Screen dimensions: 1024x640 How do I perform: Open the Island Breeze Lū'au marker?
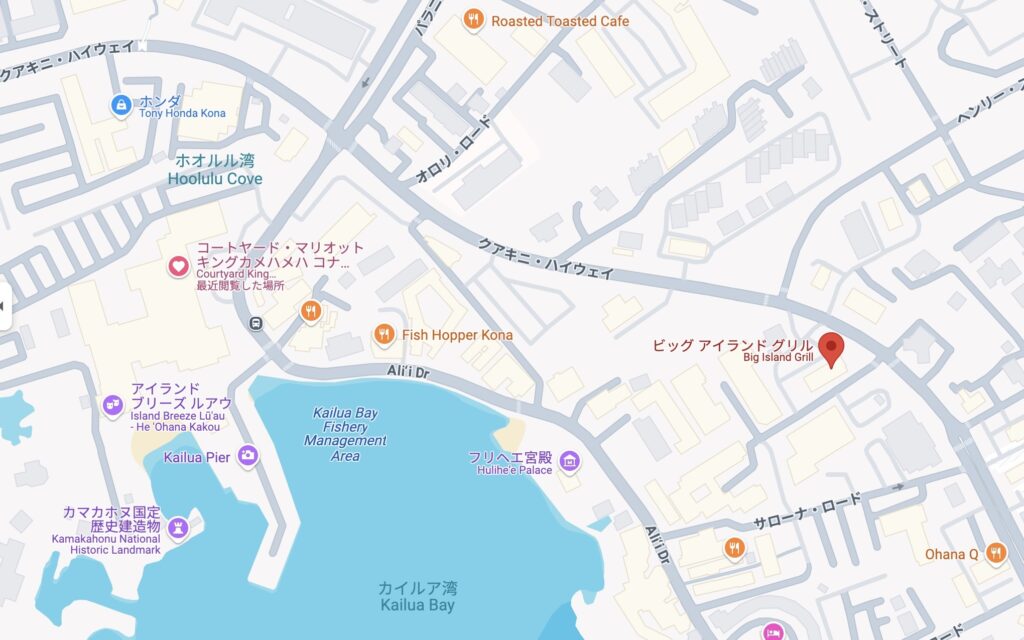[113, 405]
